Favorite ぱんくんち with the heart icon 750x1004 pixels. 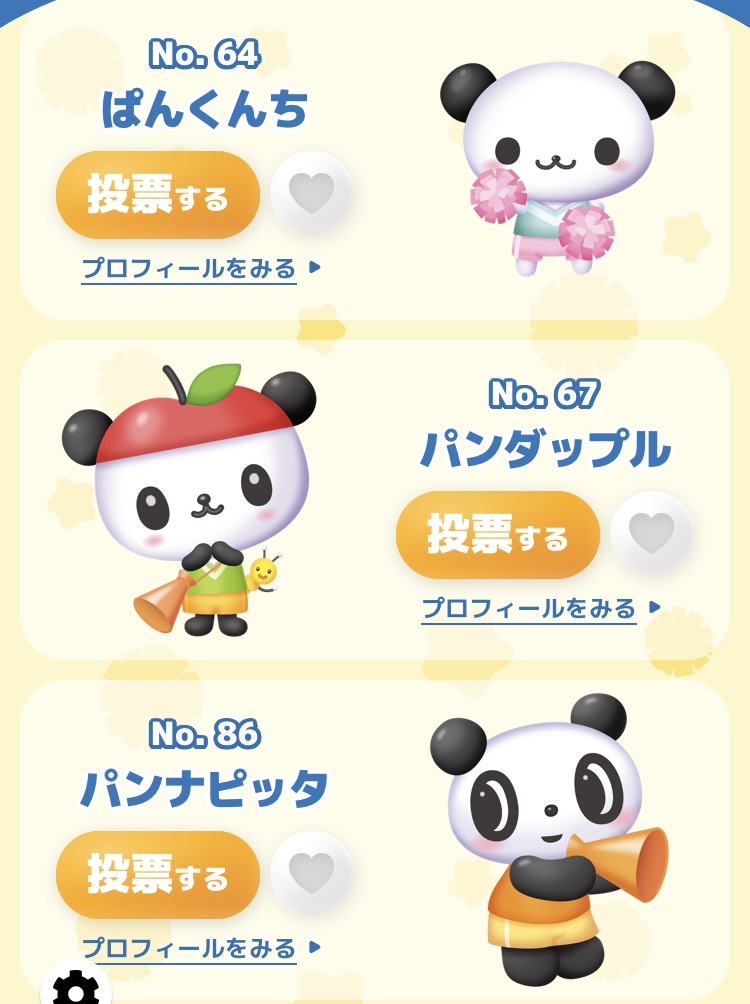[x=311, y=193]
